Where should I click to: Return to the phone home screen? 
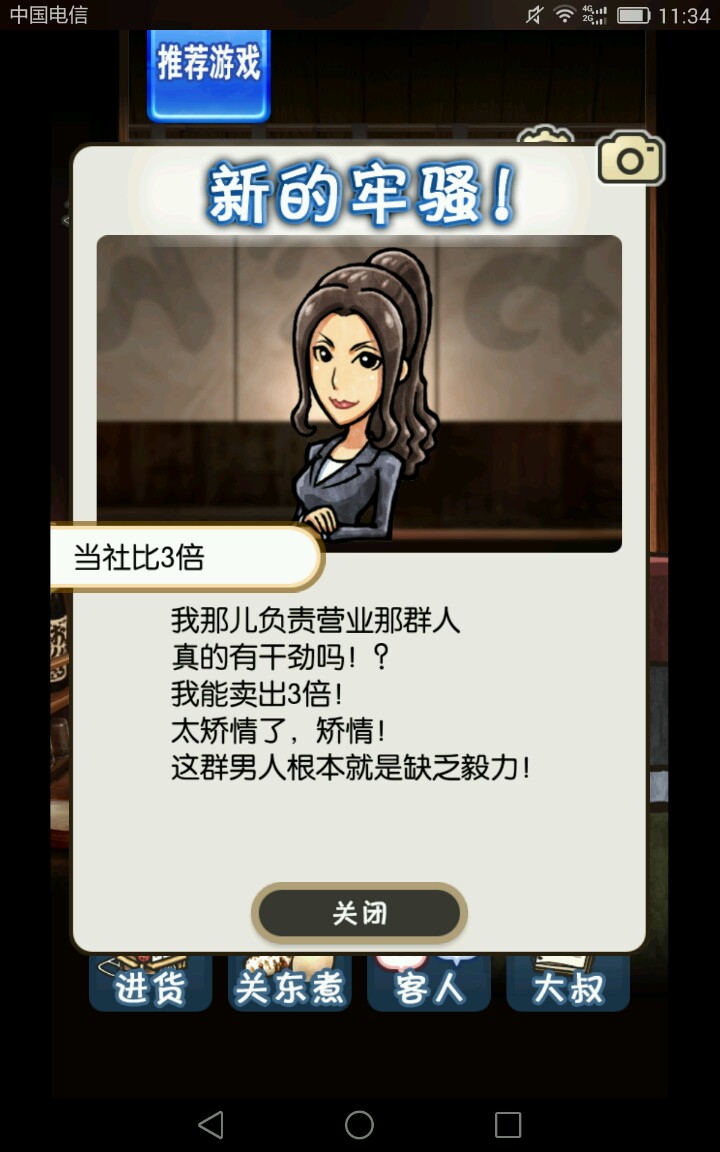pos(359,1125)
